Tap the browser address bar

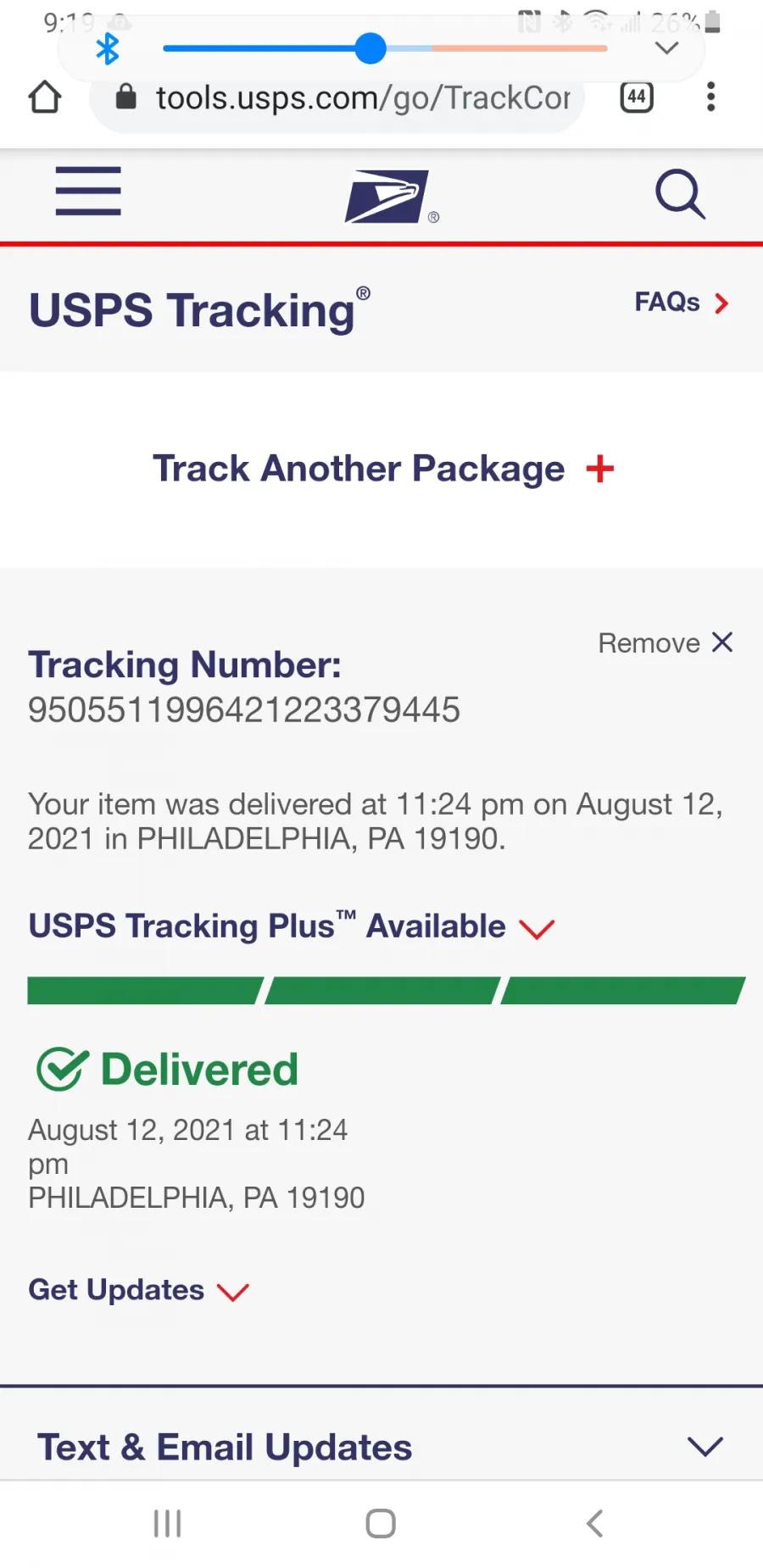pyautogui.click(x=337, y=98)
